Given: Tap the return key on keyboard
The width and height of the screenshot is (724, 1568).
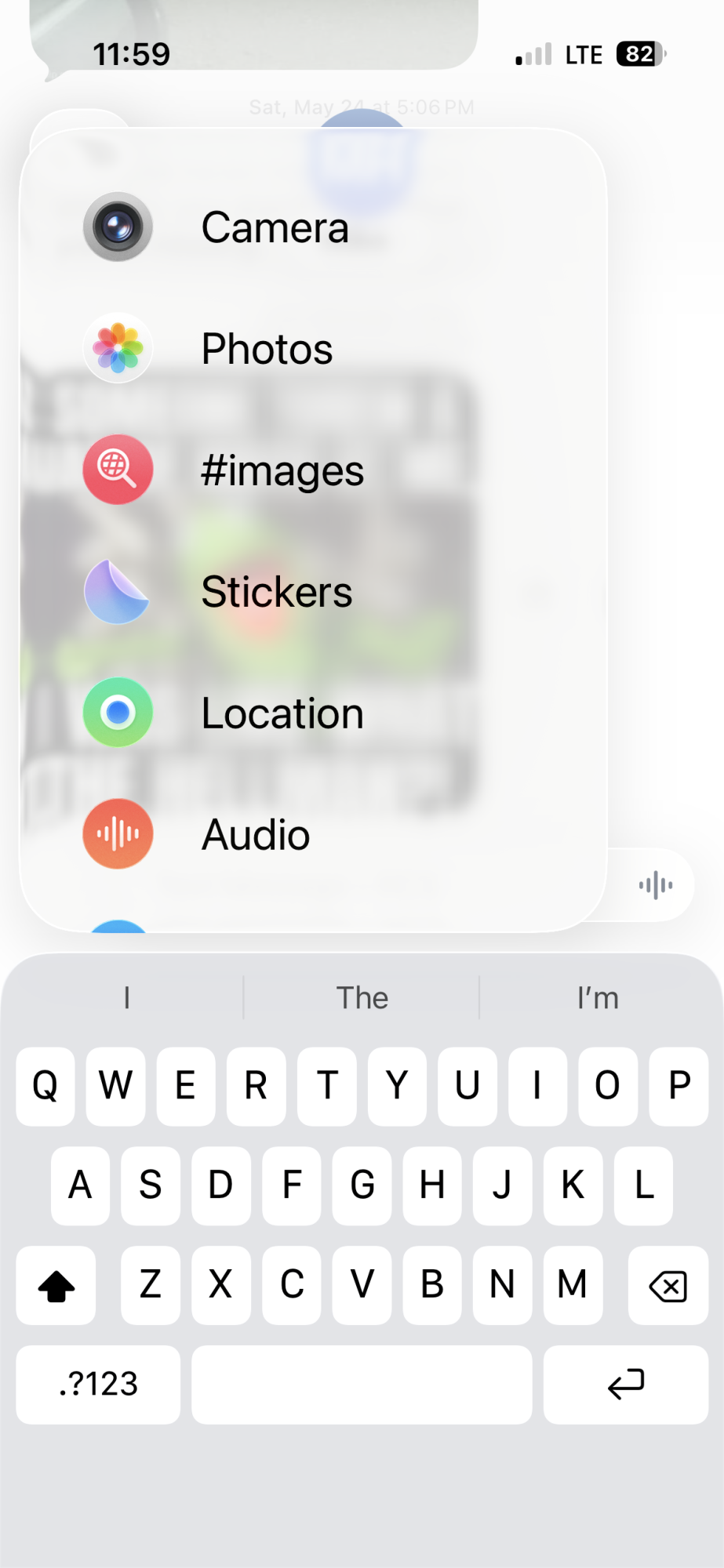Looking at the screenshot, I should click(625, 1385).
